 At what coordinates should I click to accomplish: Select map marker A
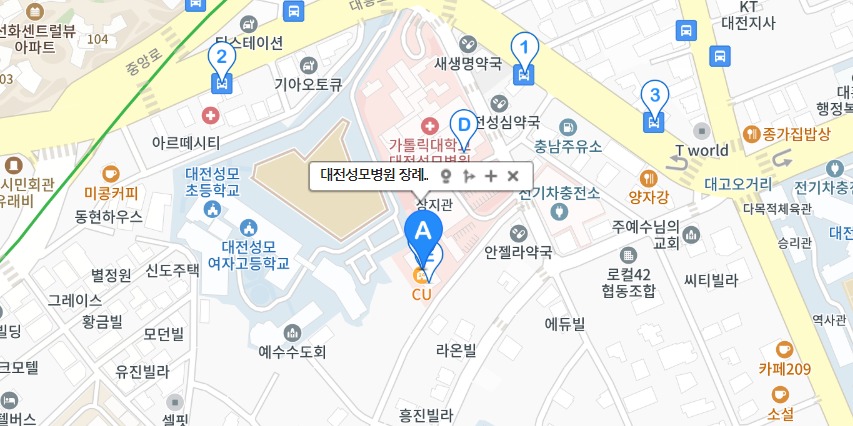(x=423, y=232)
